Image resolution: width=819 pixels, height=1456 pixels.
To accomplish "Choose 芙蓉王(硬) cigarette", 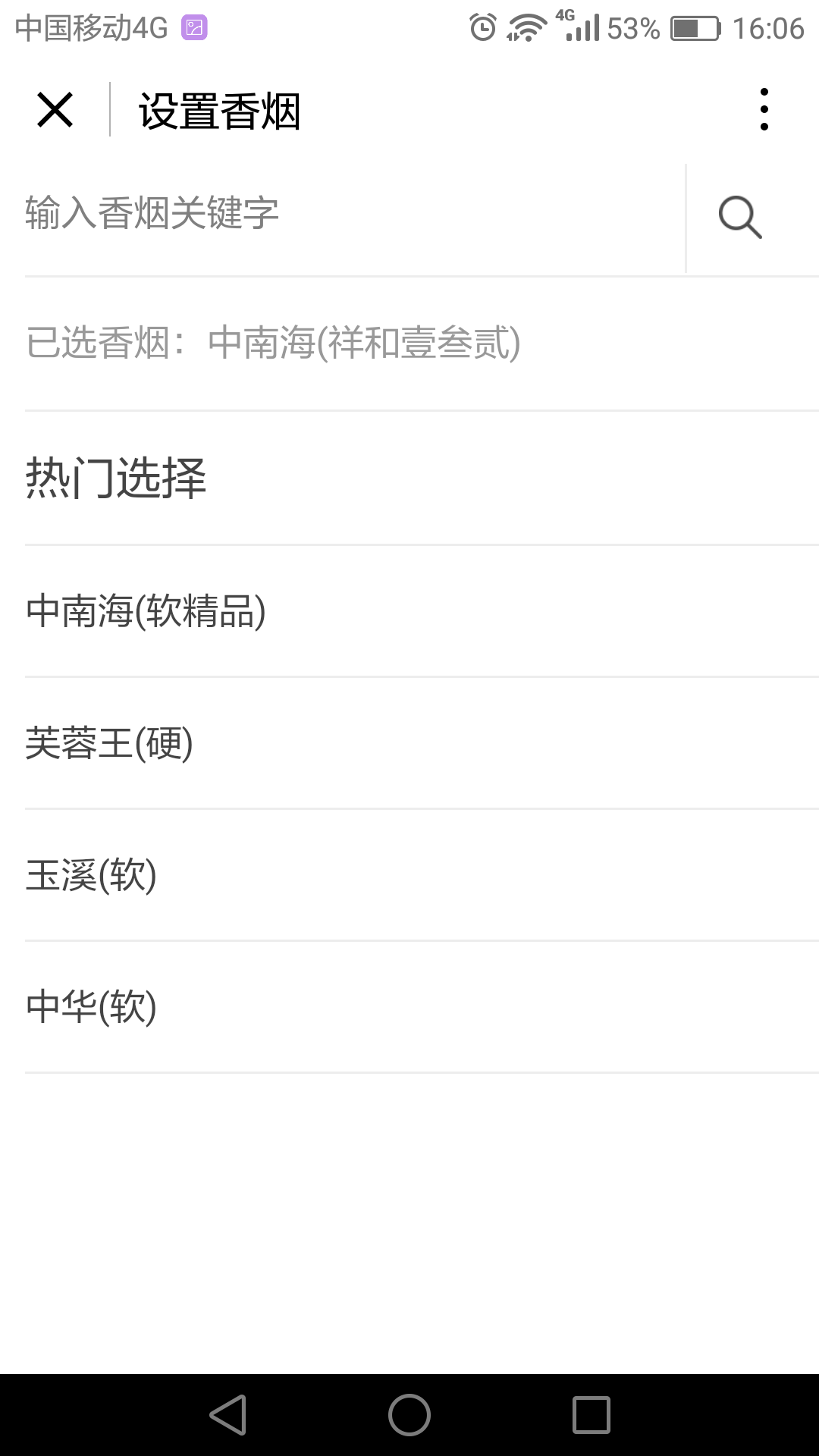I will pyautogui.click(x=422, y=743).
